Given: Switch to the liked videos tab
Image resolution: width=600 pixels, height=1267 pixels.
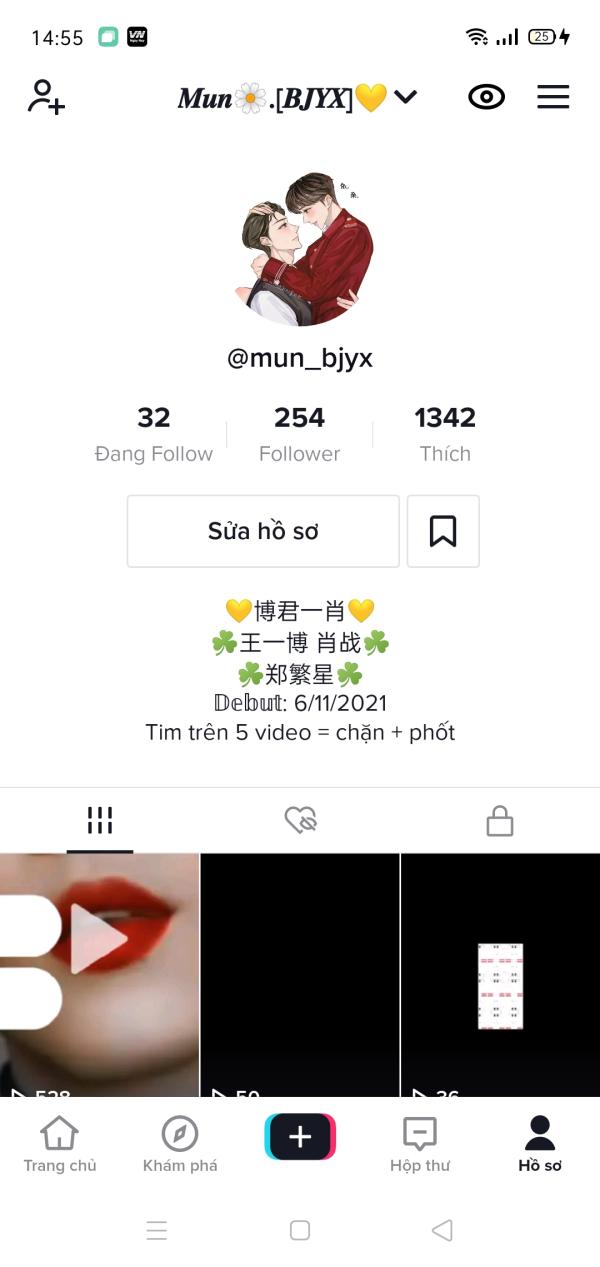Looking at the screenshot, I should pyautogui.click(x=300, y=821).
